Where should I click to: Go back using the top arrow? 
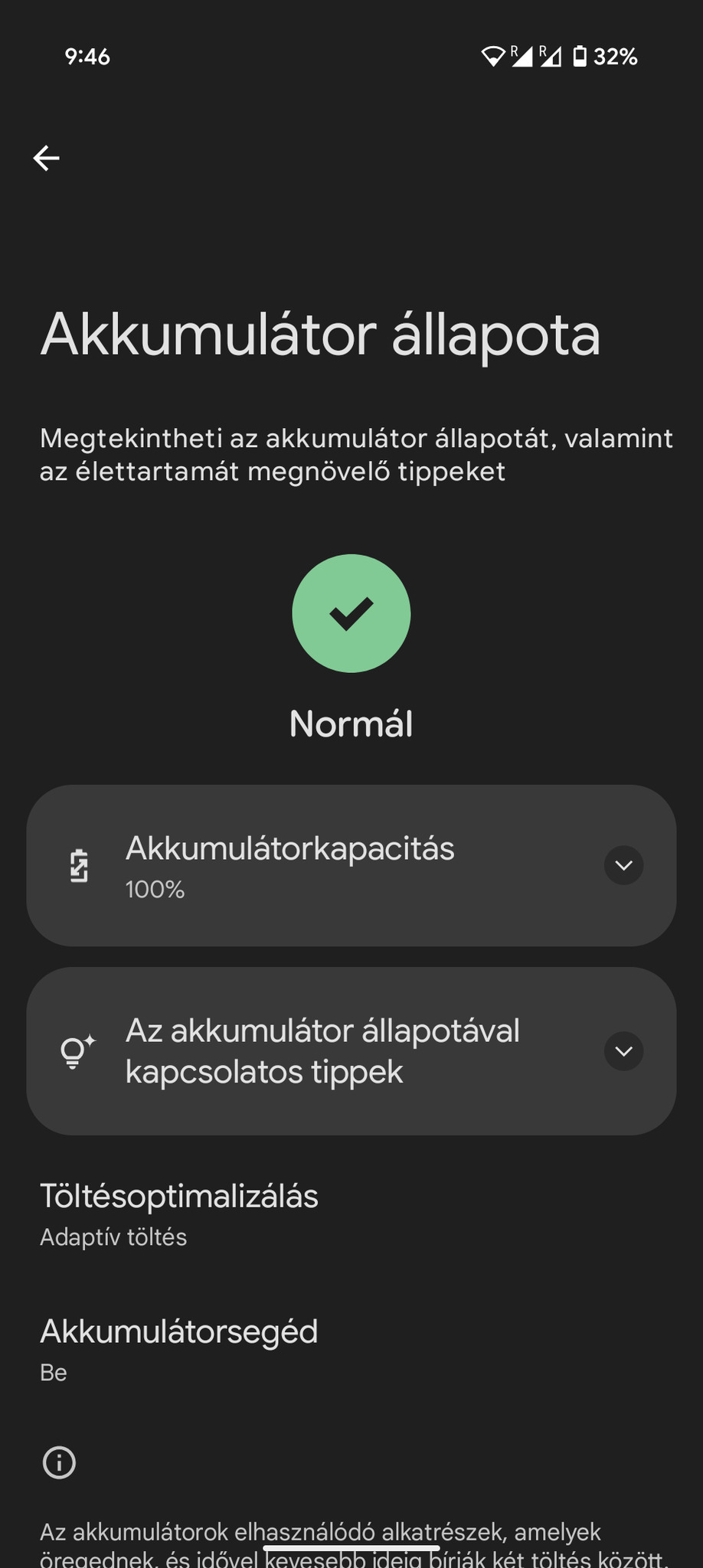(x=47, y=158)
